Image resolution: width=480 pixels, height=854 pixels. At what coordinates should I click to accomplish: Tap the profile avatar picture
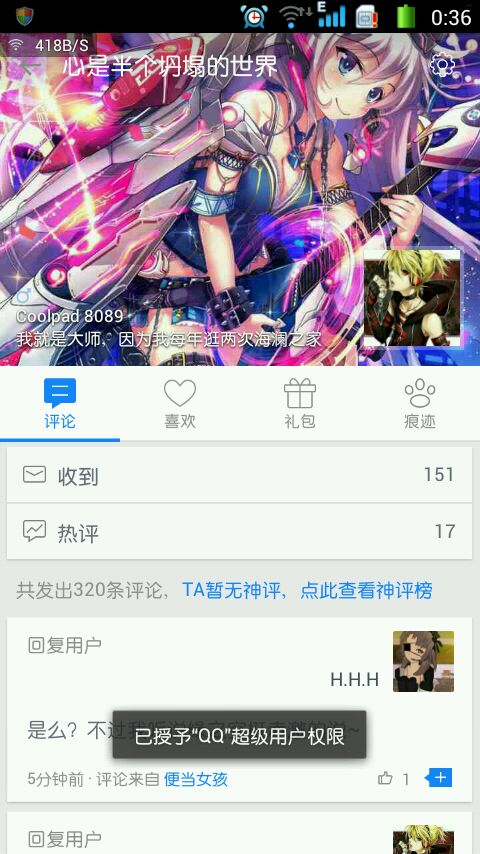click(x=412, y=298)
